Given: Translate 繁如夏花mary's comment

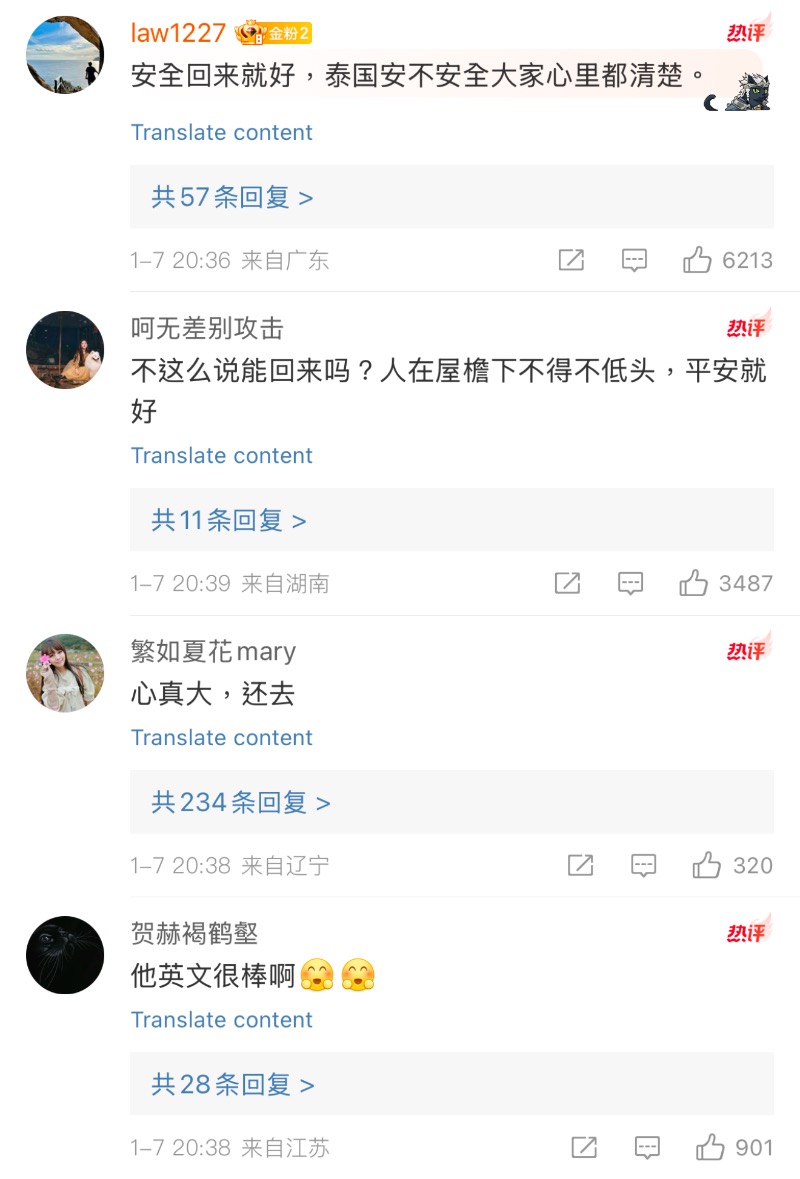Looking at the screenshot, I should click(x=221, y=737).
